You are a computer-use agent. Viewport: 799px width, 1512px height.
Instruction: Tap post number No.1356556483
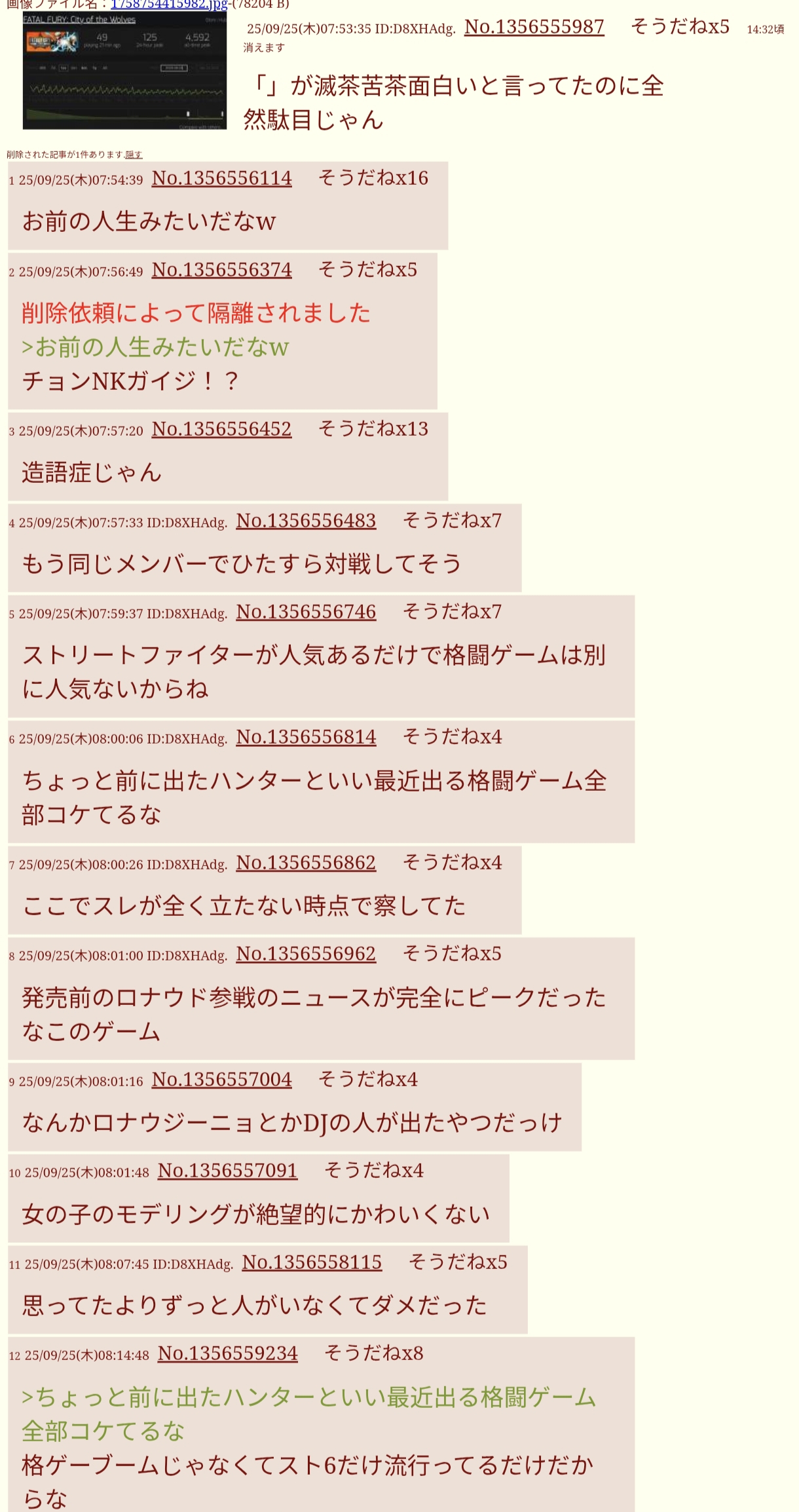pos(306,521)
